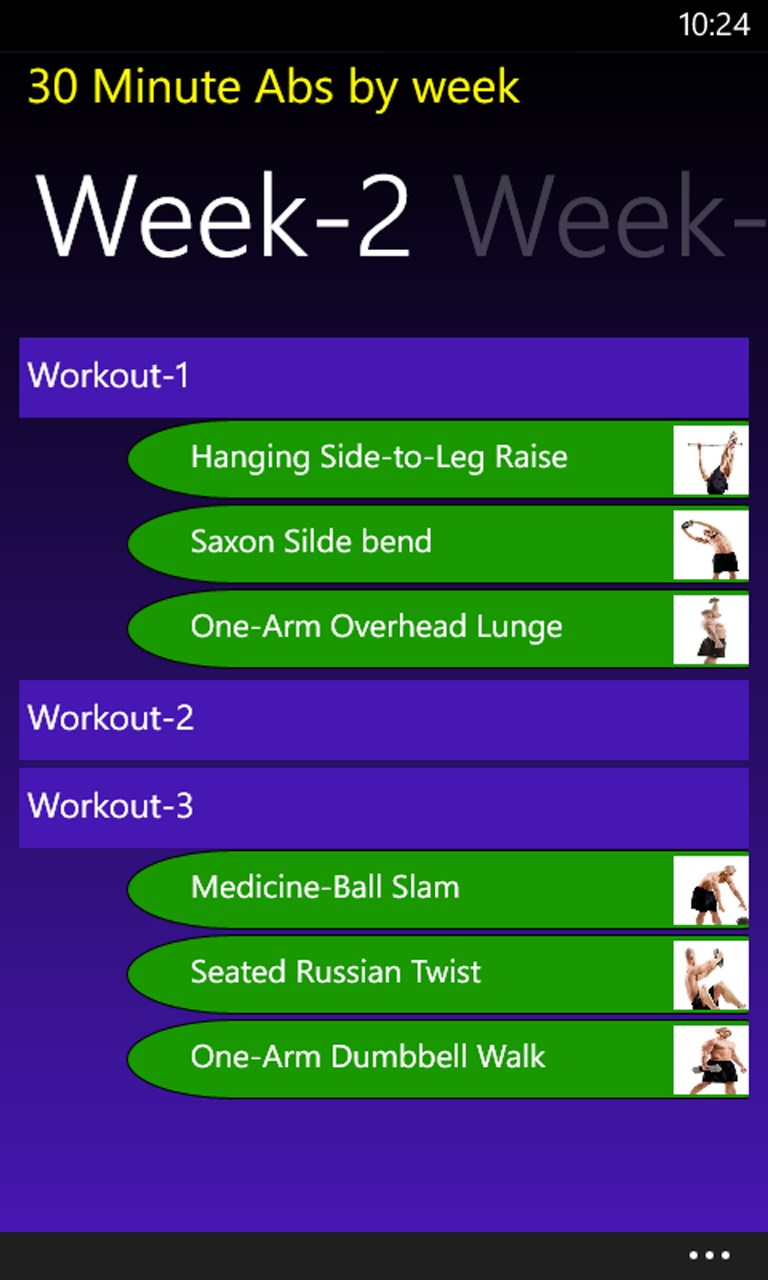Select One-Arm Overhead Lunge exercise
768x1280 pixels.
[x=400, y=628]
